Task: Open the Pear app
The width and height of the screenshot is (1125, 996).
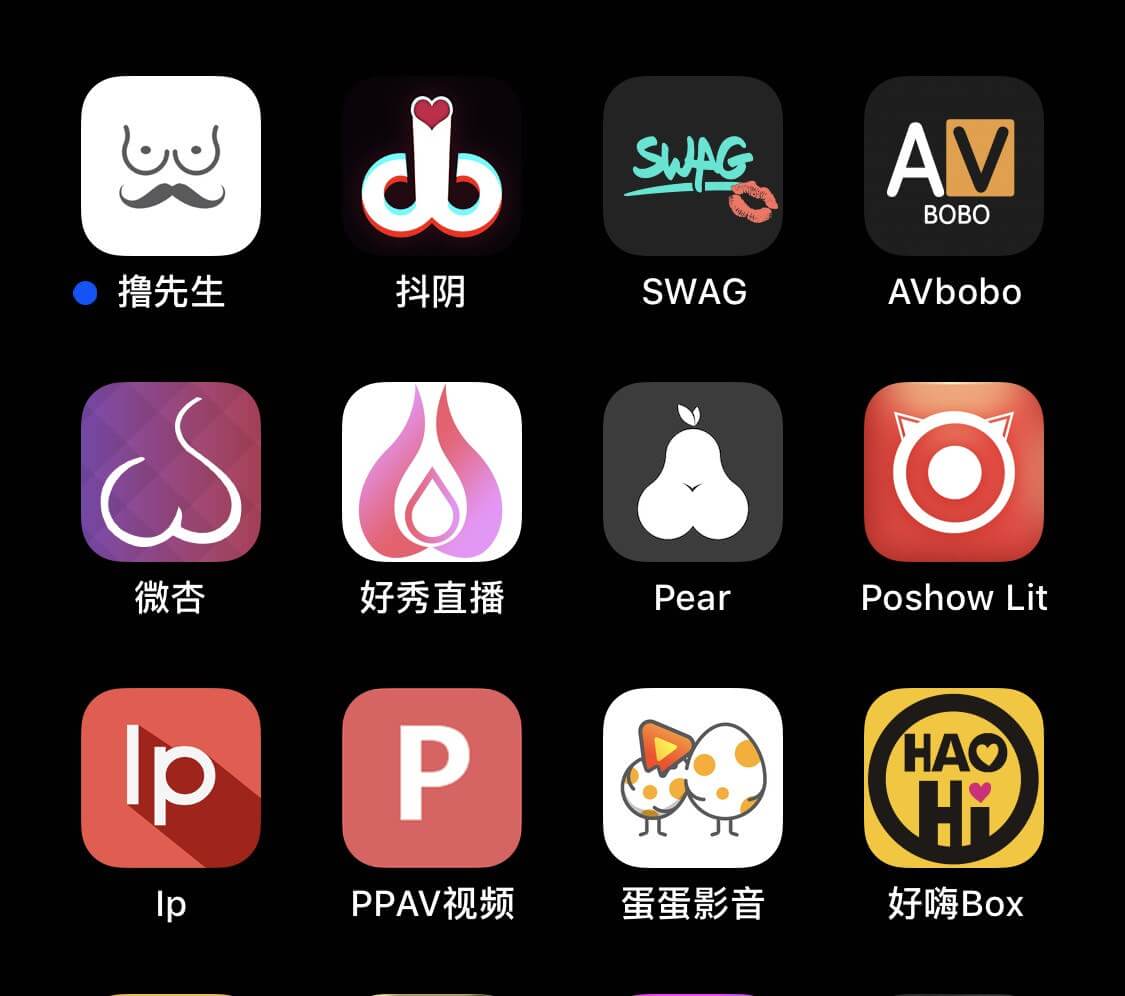Action: coord(692,472)
